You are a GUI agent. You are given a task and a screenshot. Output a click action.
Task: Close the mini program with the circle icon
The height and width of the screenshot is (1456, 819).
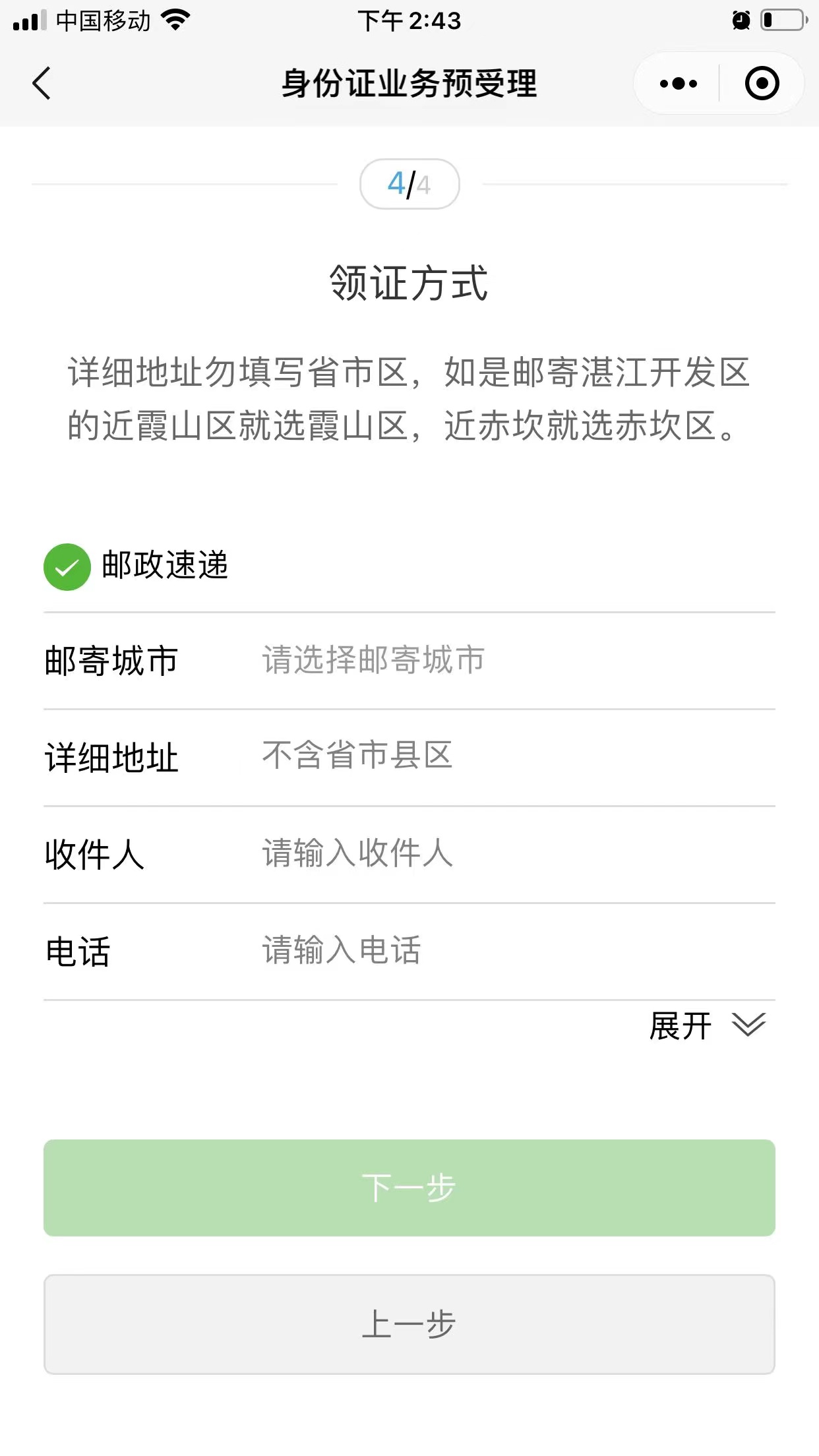(x=762, y=84)
